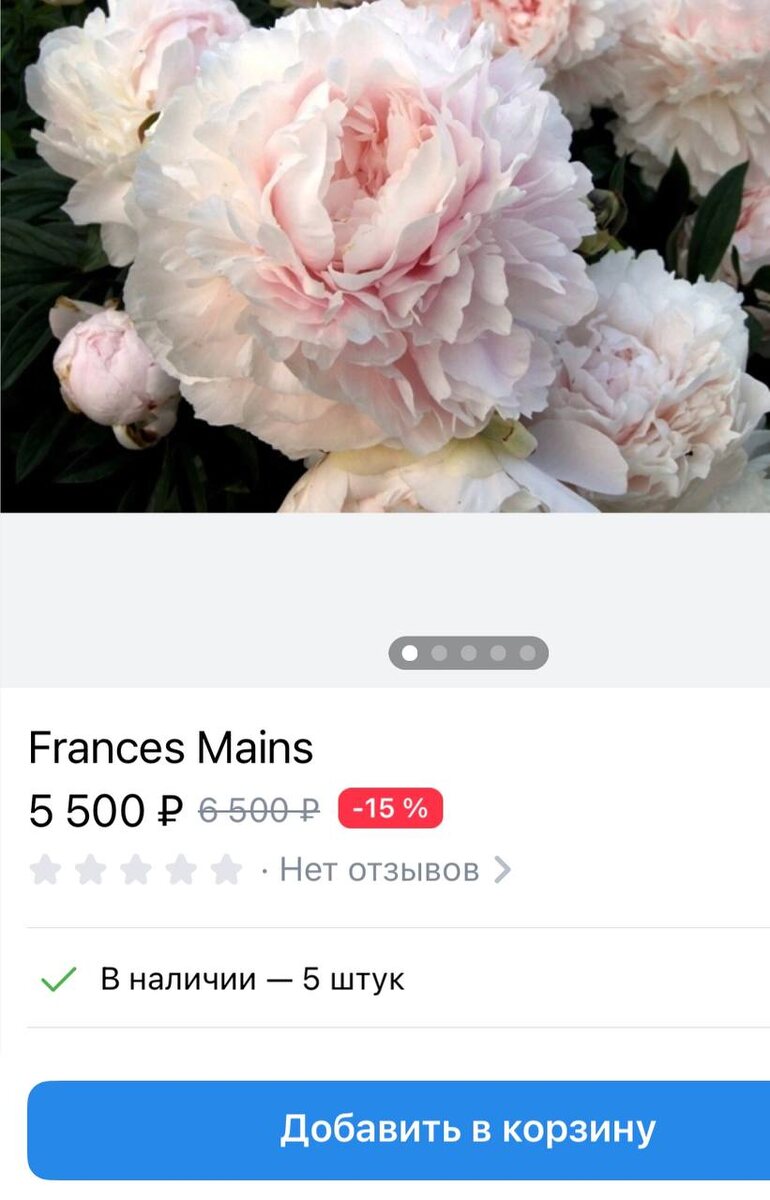Select the first star in the rating
770x1200 pixels.
point(46,870)
